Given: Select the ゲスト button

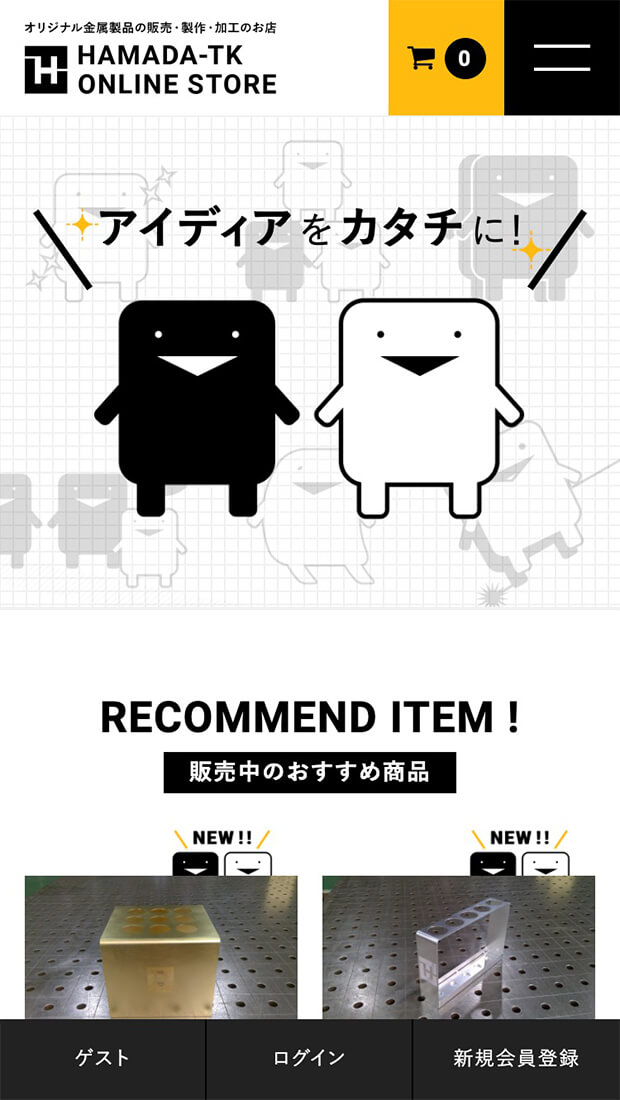Looking at the screenshot, I should click(x=103, y=1059).
